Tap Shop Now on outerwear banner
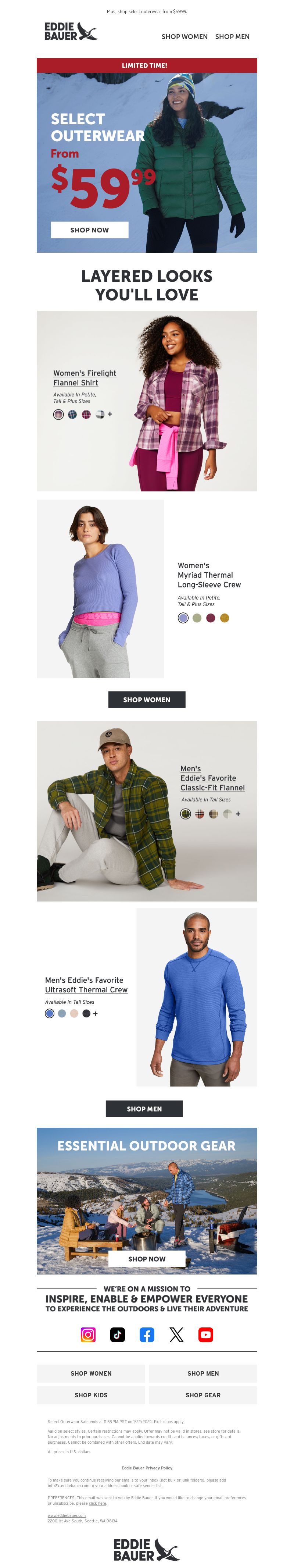294x1568 pixels. pos(89,230)
